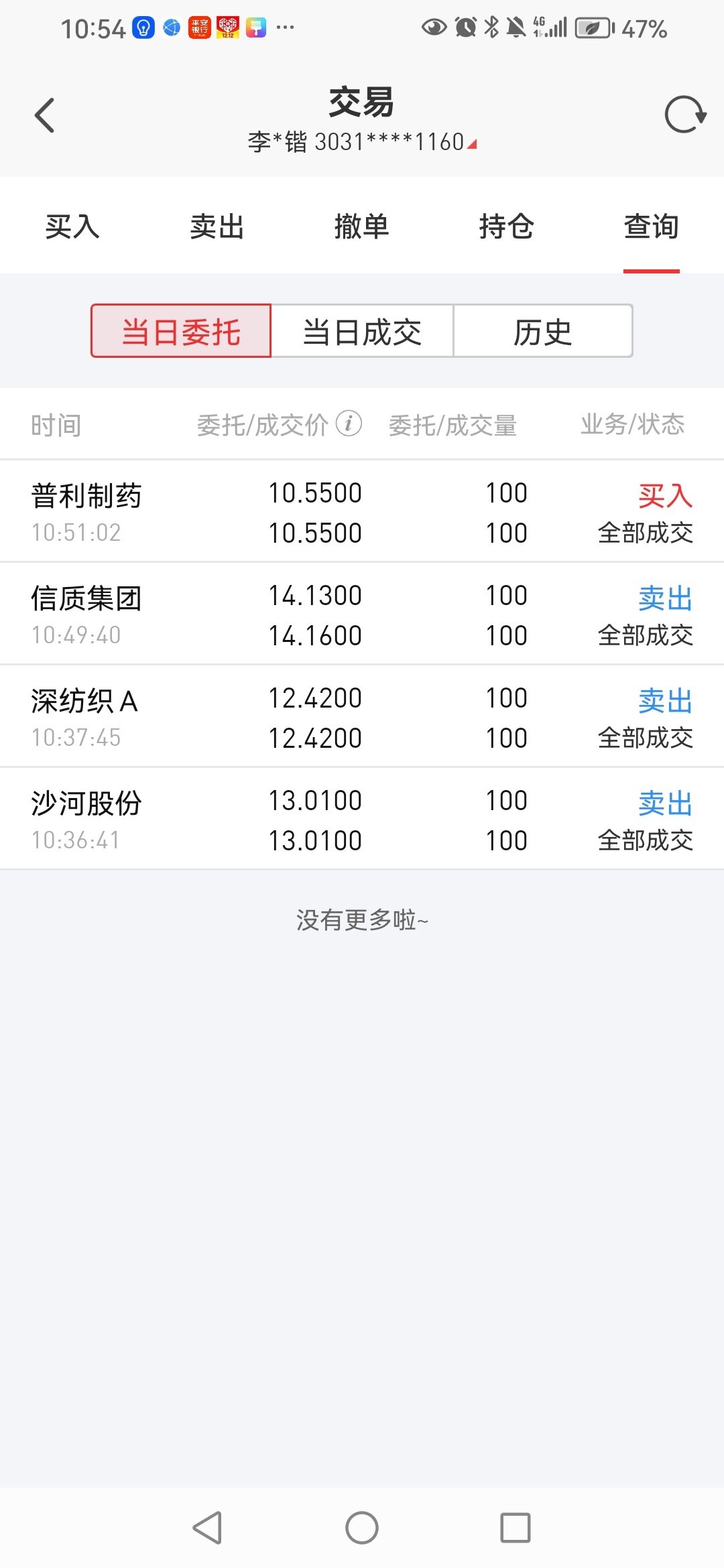Image resolution: width=724 pixels, height=1568 pixels.
Task: Open the 深纺织A order entry
Action: tap(362, 717)
